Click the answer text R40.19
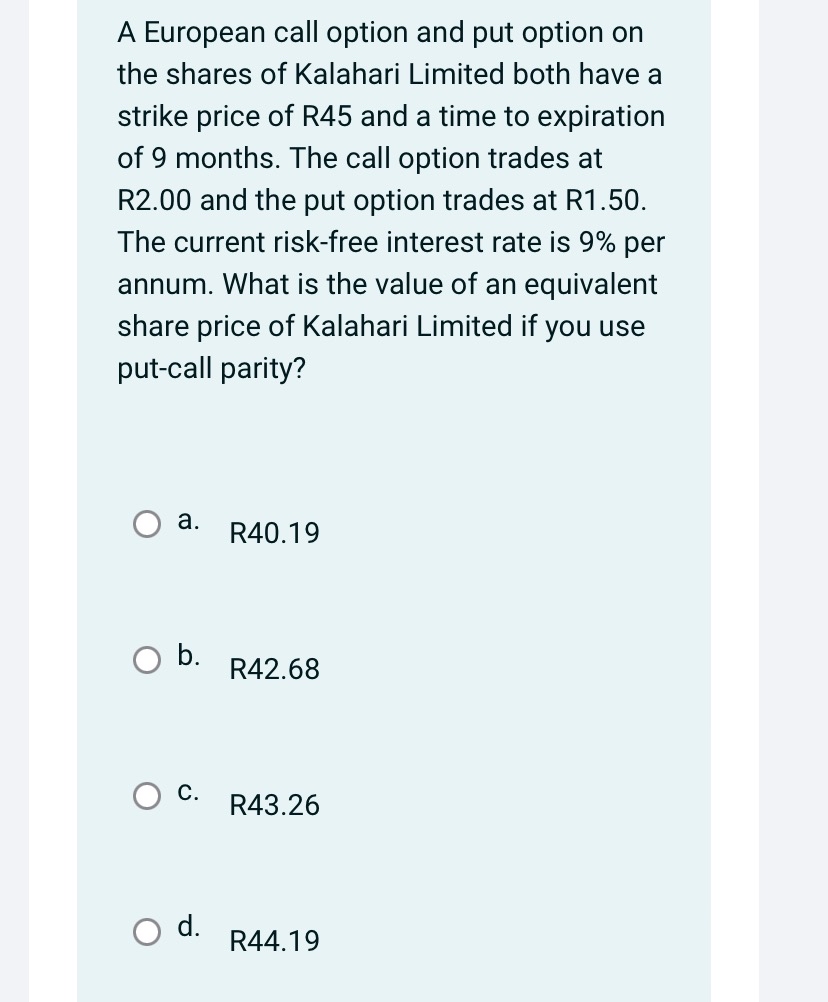This screenshot has width=828, height=1002. pyautogui.click(x=274, y=534)
